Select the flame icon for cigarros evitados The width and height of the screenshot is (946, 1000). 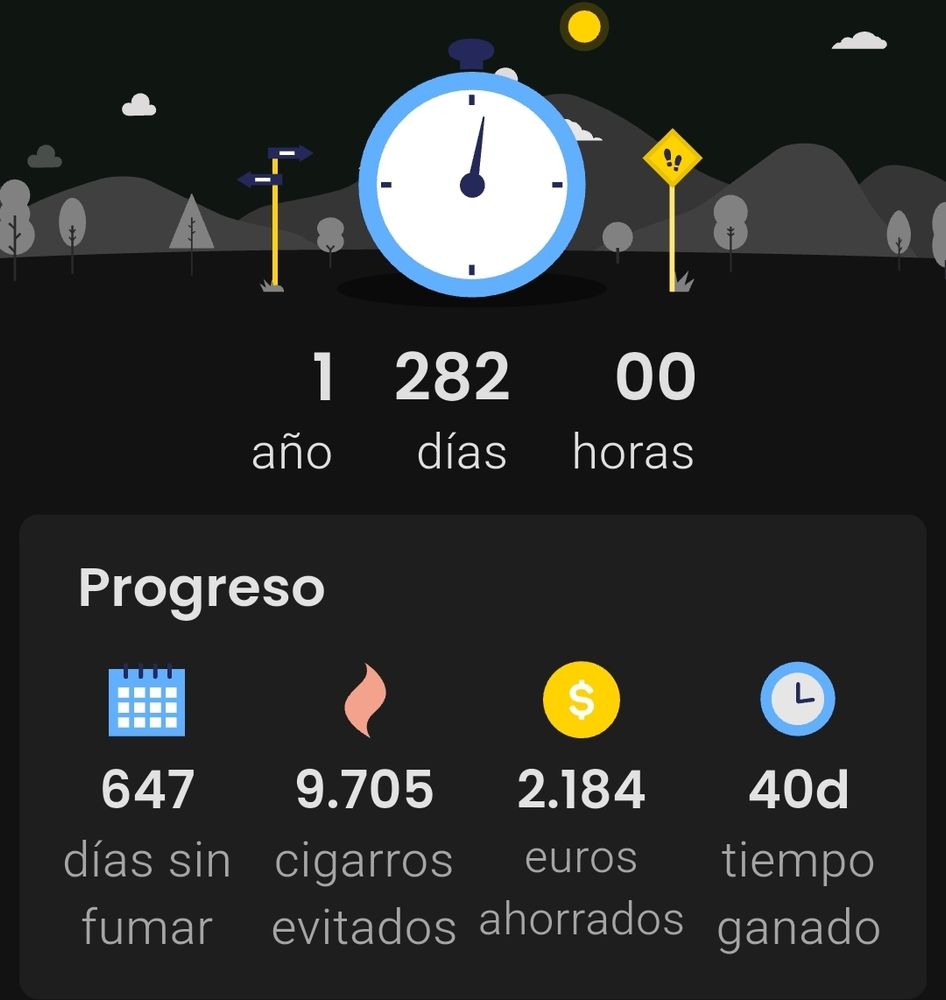[x=363, y=697]
